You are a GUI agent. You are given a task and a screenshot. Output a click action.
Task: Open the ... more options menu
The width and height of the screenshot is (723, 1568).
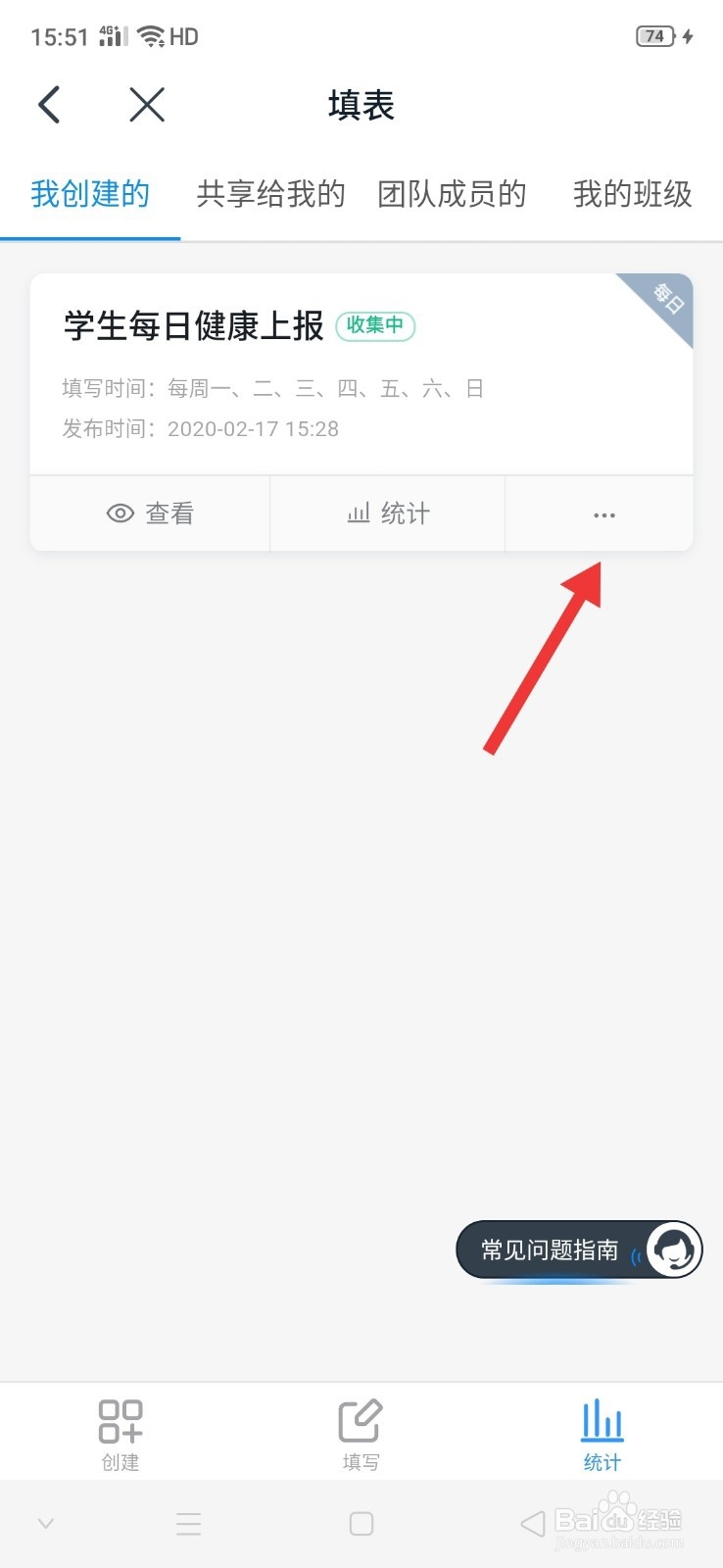[x=602, y=513]
